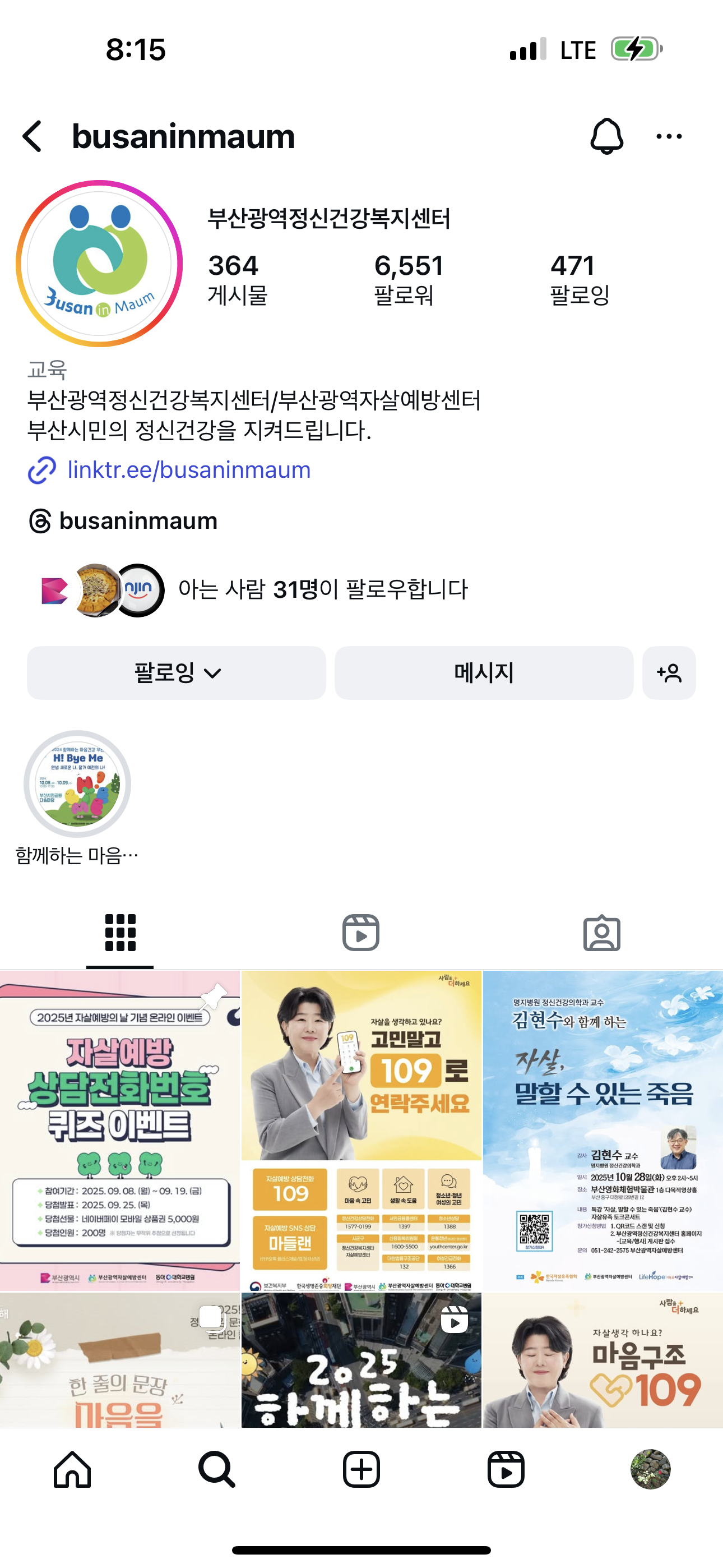Tap the suggested accounts add-person button

coord(669,672)
